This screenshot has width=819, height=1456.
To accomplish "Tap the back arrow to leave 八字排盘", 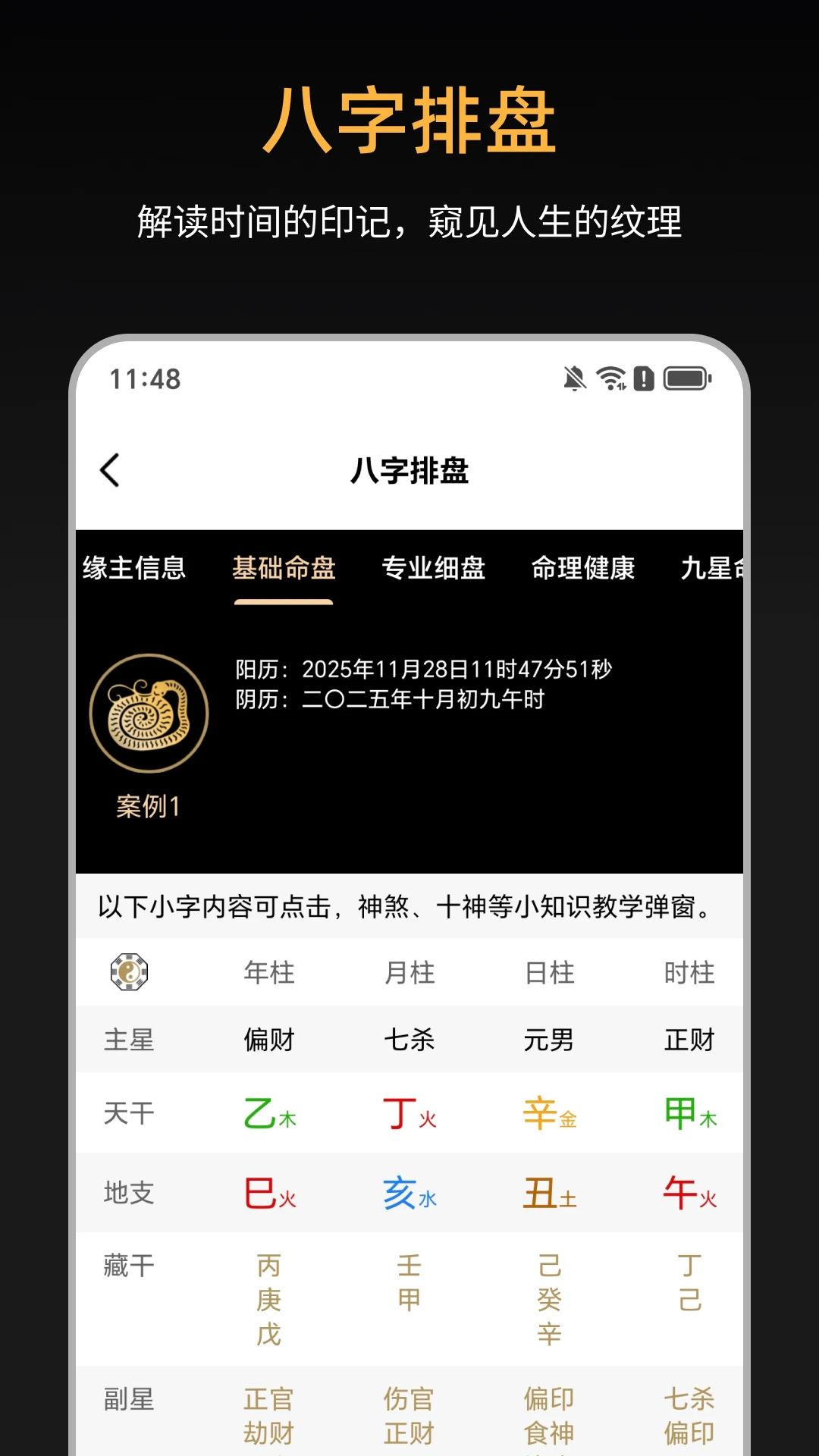I will (x=110, y=470).
